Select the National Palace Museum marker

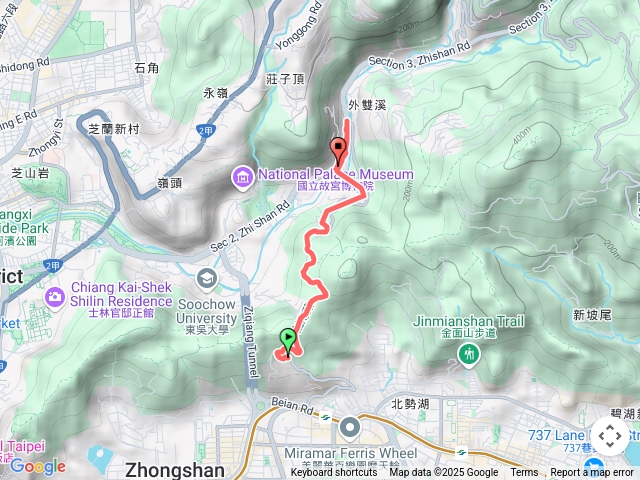[243, 176]
